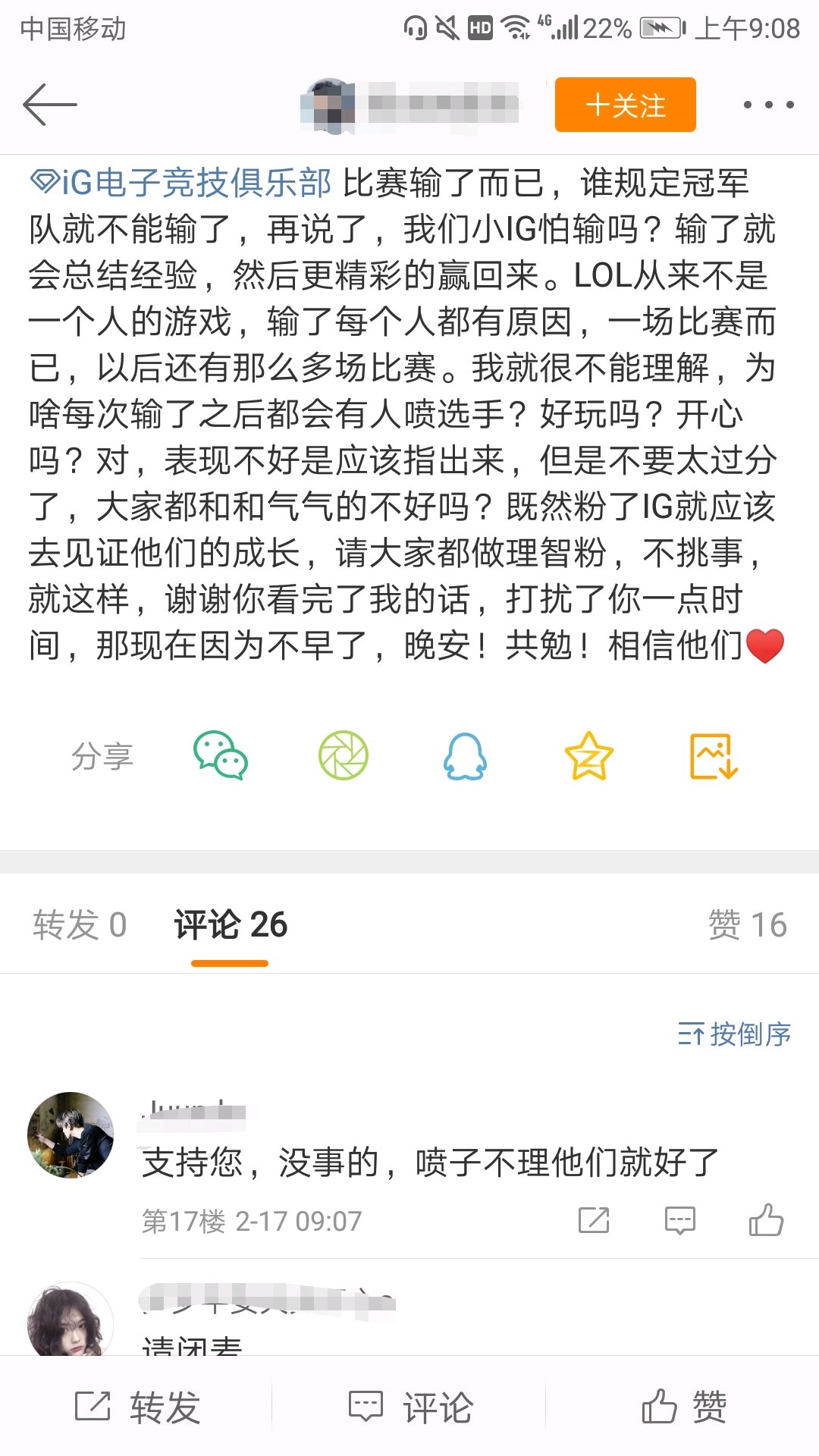The width and height of the screenshot is (819, 1456).
Task: Follow the author with +关注
Action: (625, 105)
